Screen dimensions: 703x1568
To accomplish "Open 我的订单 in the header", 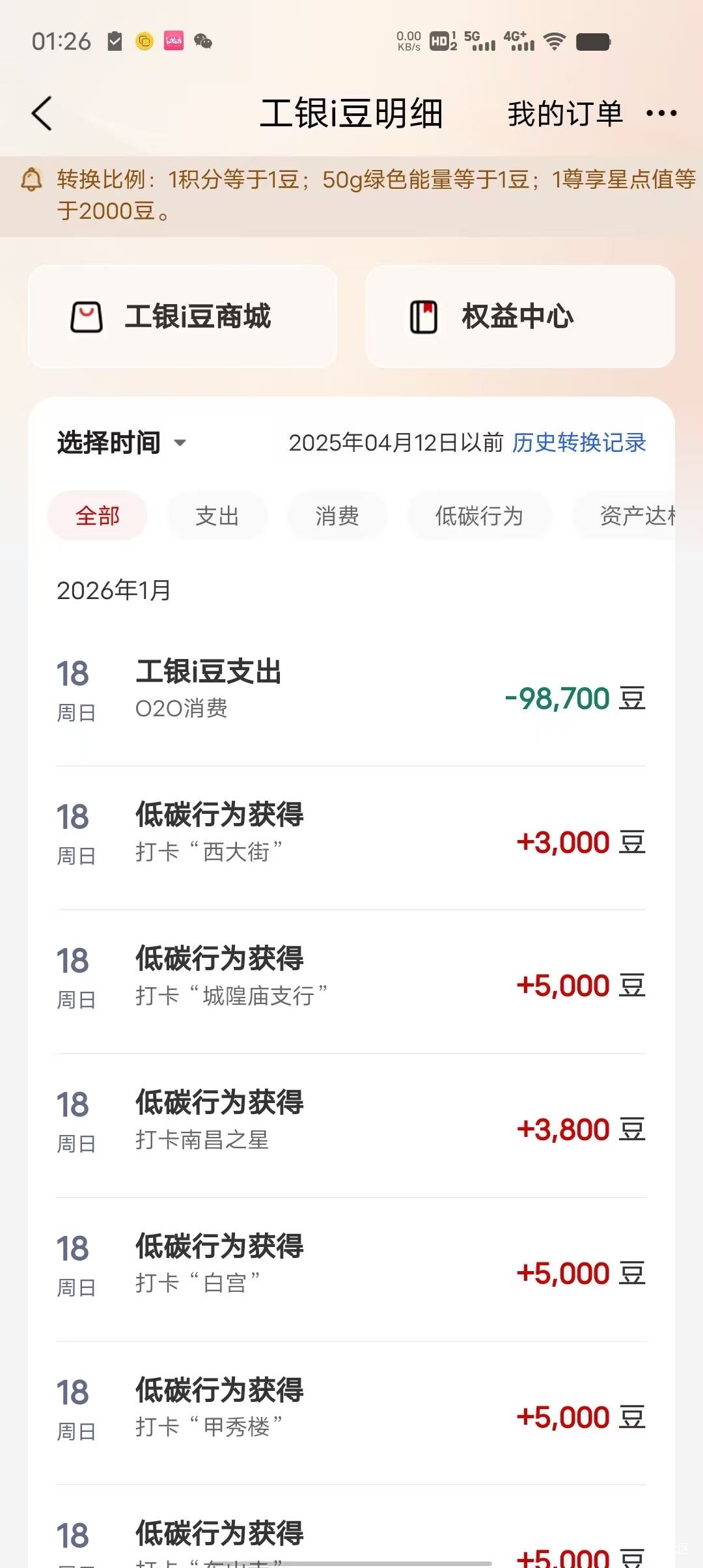I will pyautogui.click(x=565, y=113).
